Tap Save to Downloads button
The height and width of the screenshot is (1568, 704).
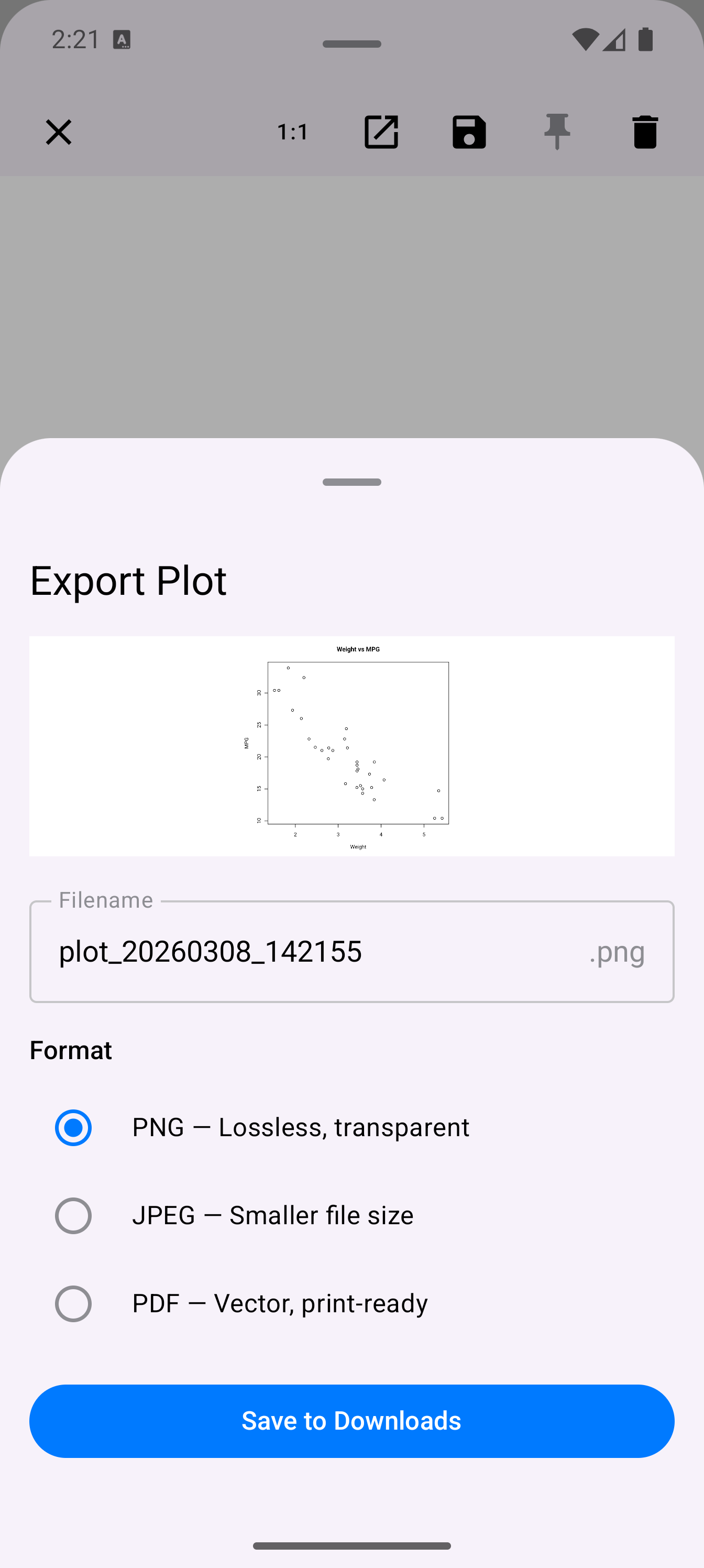(x=351, y=1421)
